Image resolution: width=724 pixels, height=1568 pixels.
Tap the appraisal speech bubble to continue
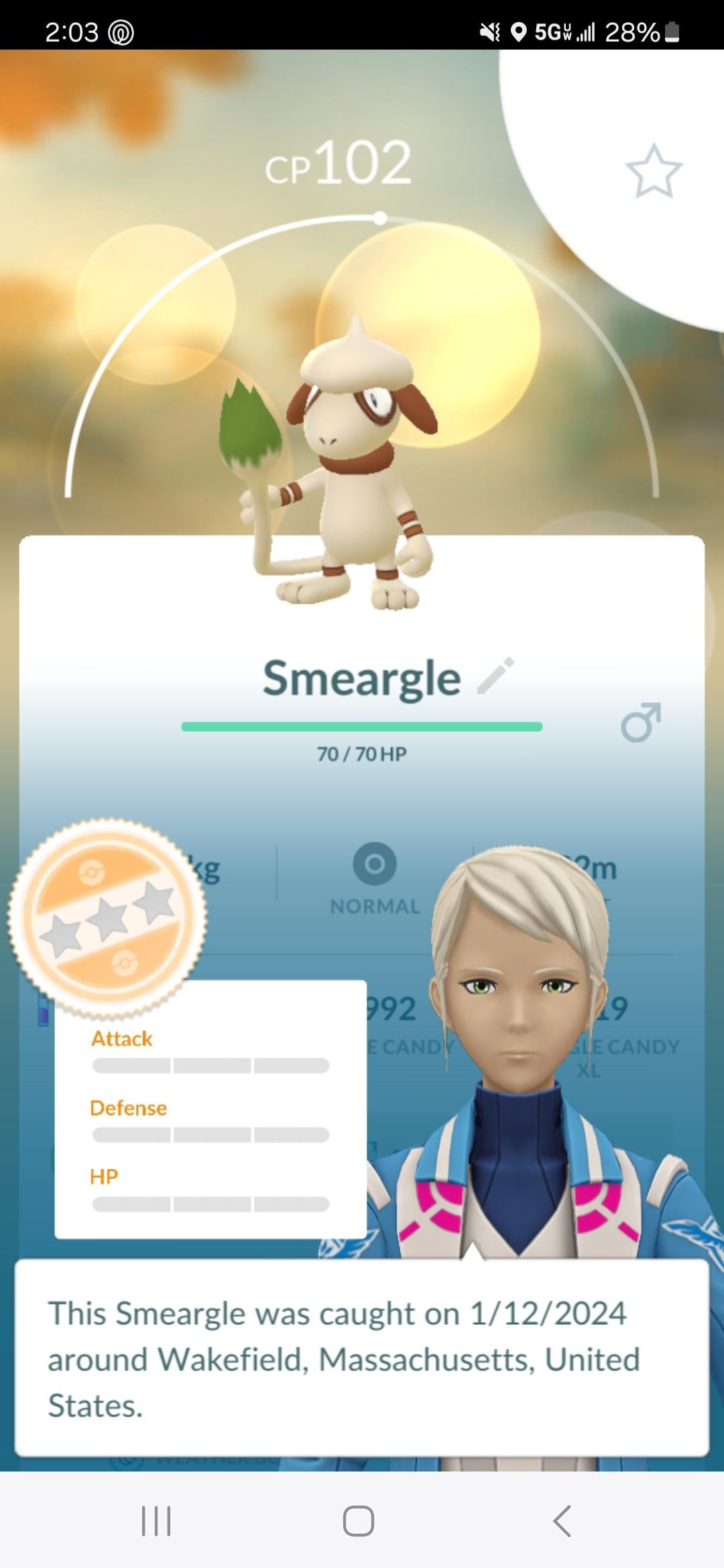click(x=362, y=1358)
